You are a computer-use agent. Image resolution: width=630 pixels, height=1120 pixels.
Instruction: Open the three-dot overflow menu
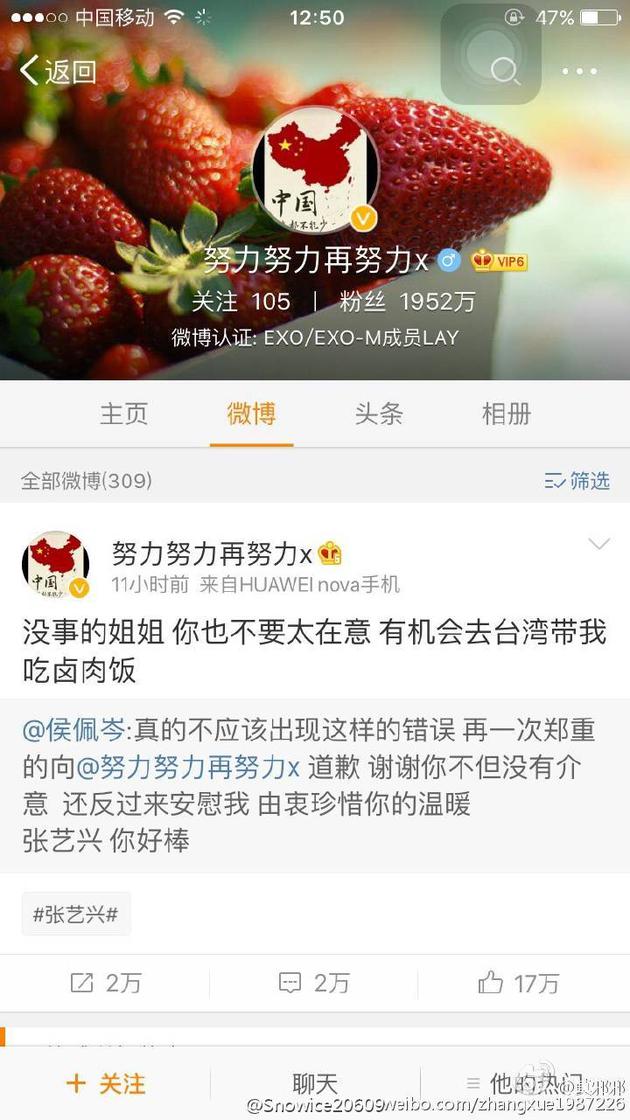point(579,71)
